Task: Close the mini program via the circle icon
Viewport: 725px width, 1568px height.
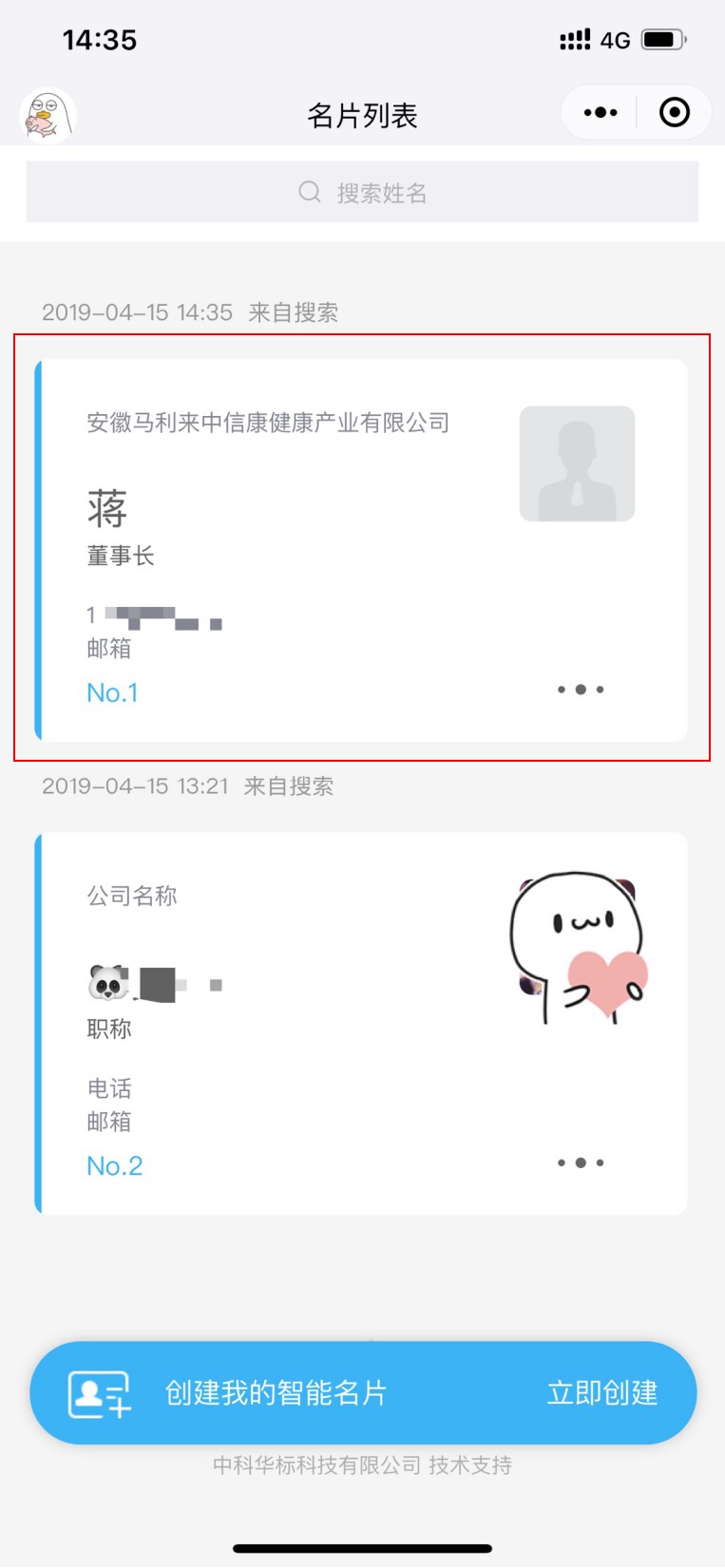Action: pyautogui.click(x=674, y=113)
